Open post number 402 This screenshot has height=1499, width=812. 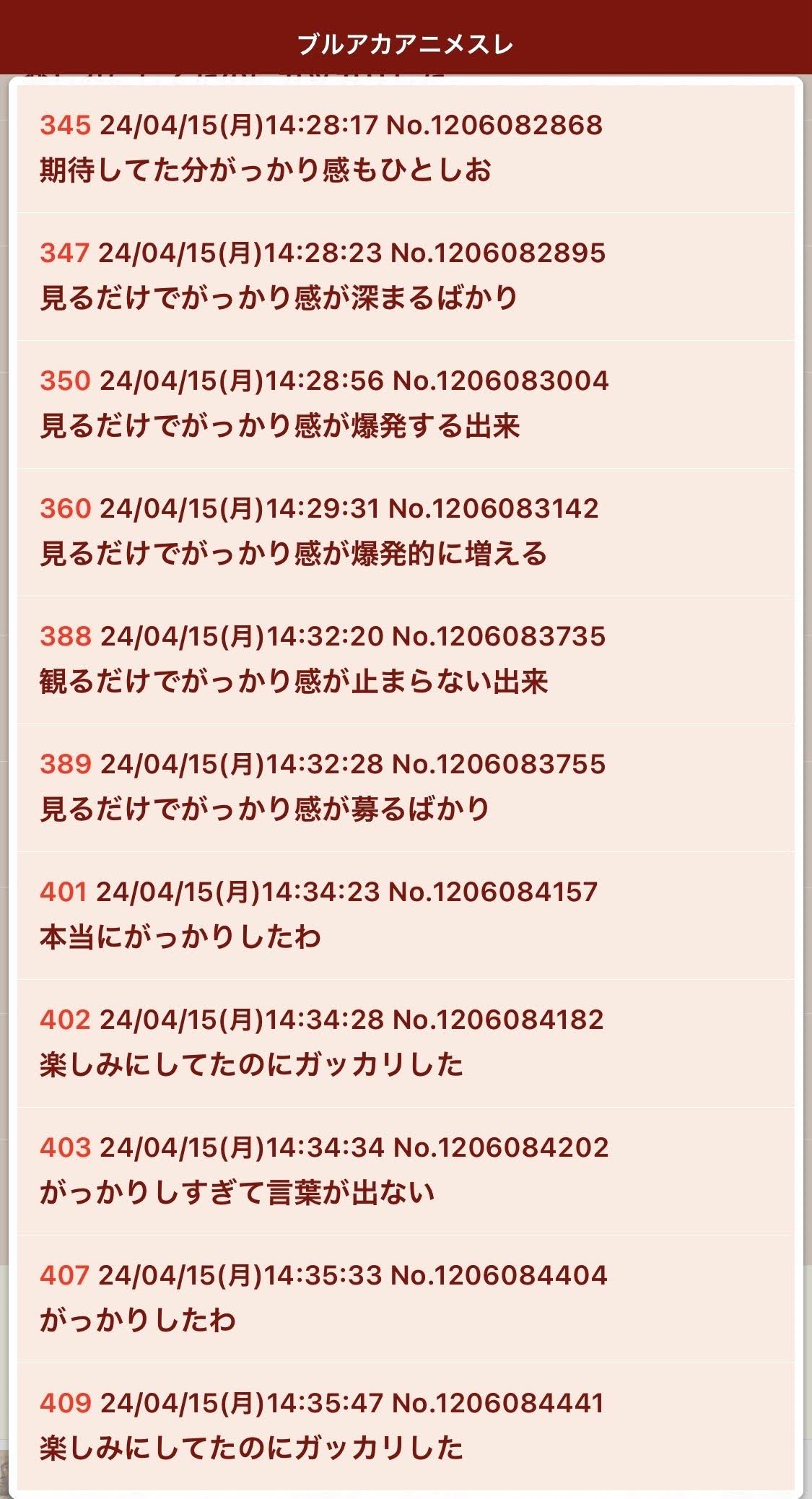tap(65, 1020)
